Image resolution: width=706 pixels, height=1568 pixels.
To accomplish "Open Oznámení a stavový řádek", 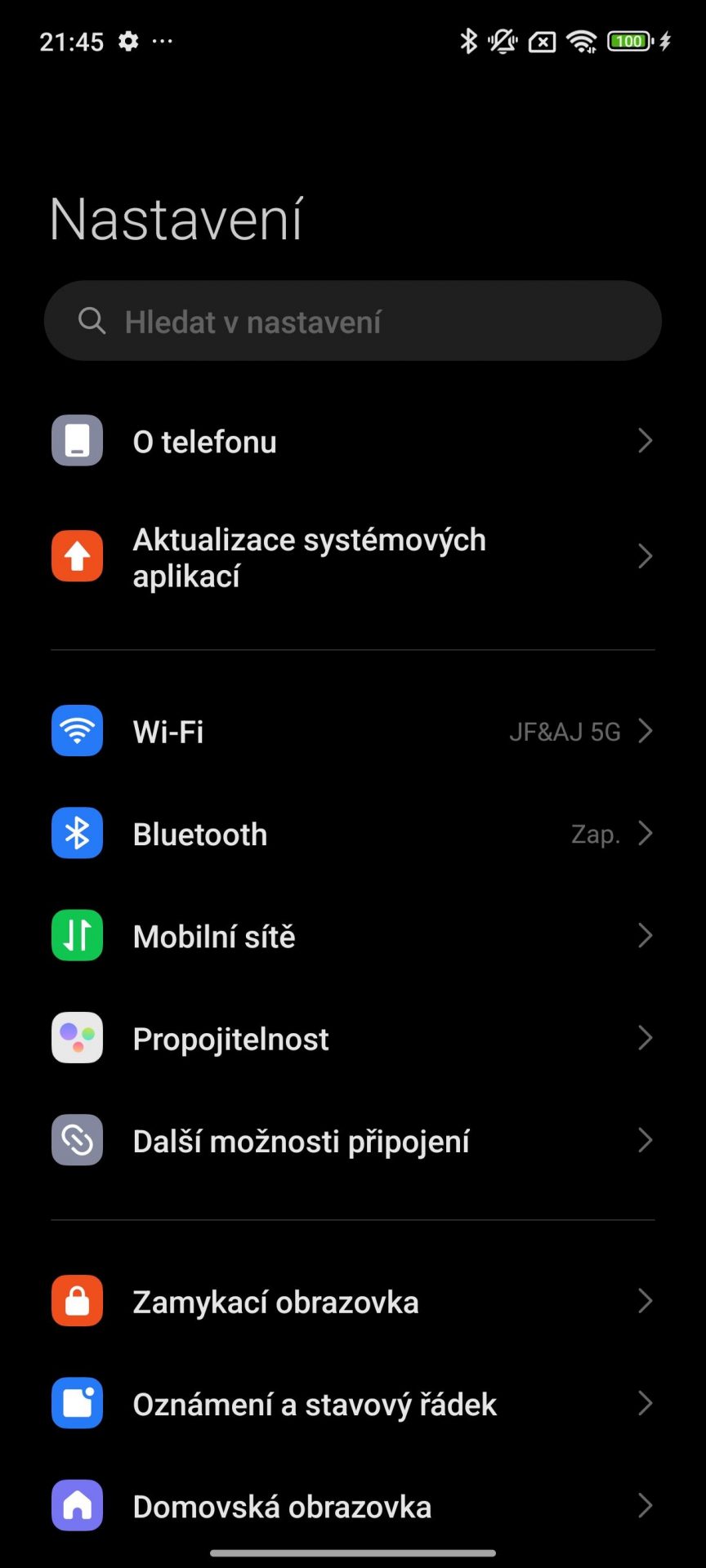I will pyautogui.click(x=353, y=1404).
